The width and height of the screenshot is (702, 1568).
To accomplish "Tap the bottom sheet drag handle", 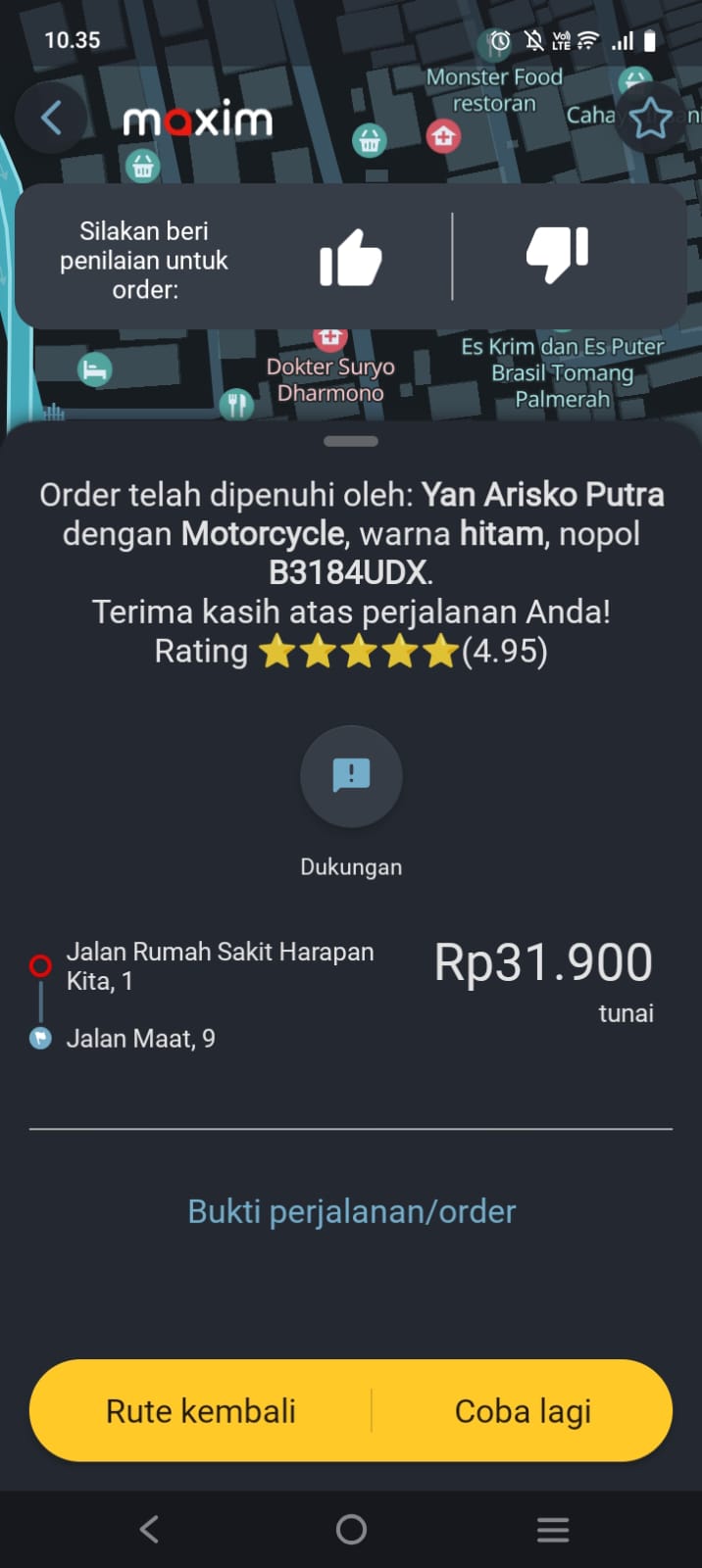I will tap(351, 441).
